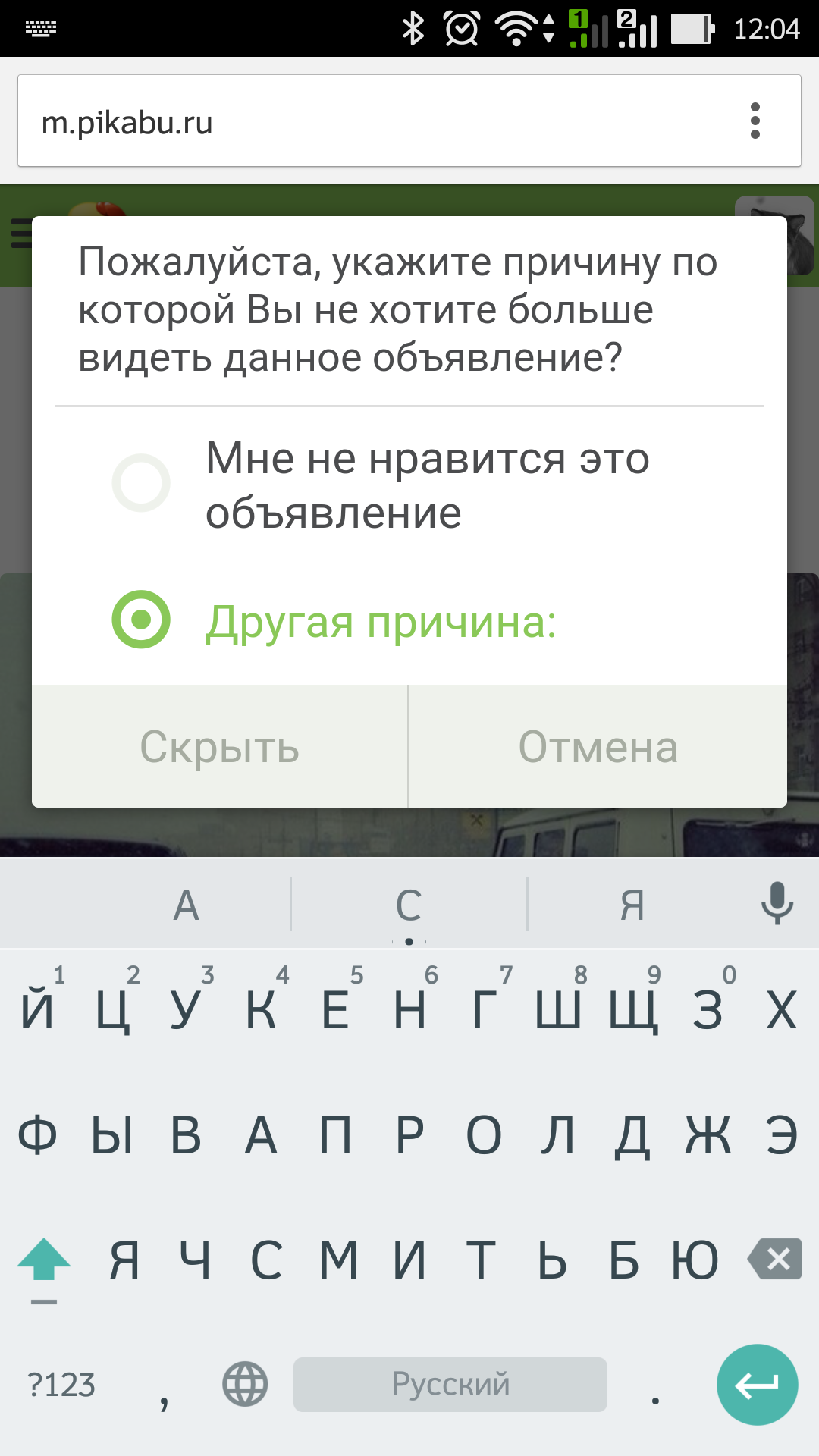The height and width of the screenshot is (1456, 819).
Task: Tap the globe language switch key
Action: coord(245,1385)
